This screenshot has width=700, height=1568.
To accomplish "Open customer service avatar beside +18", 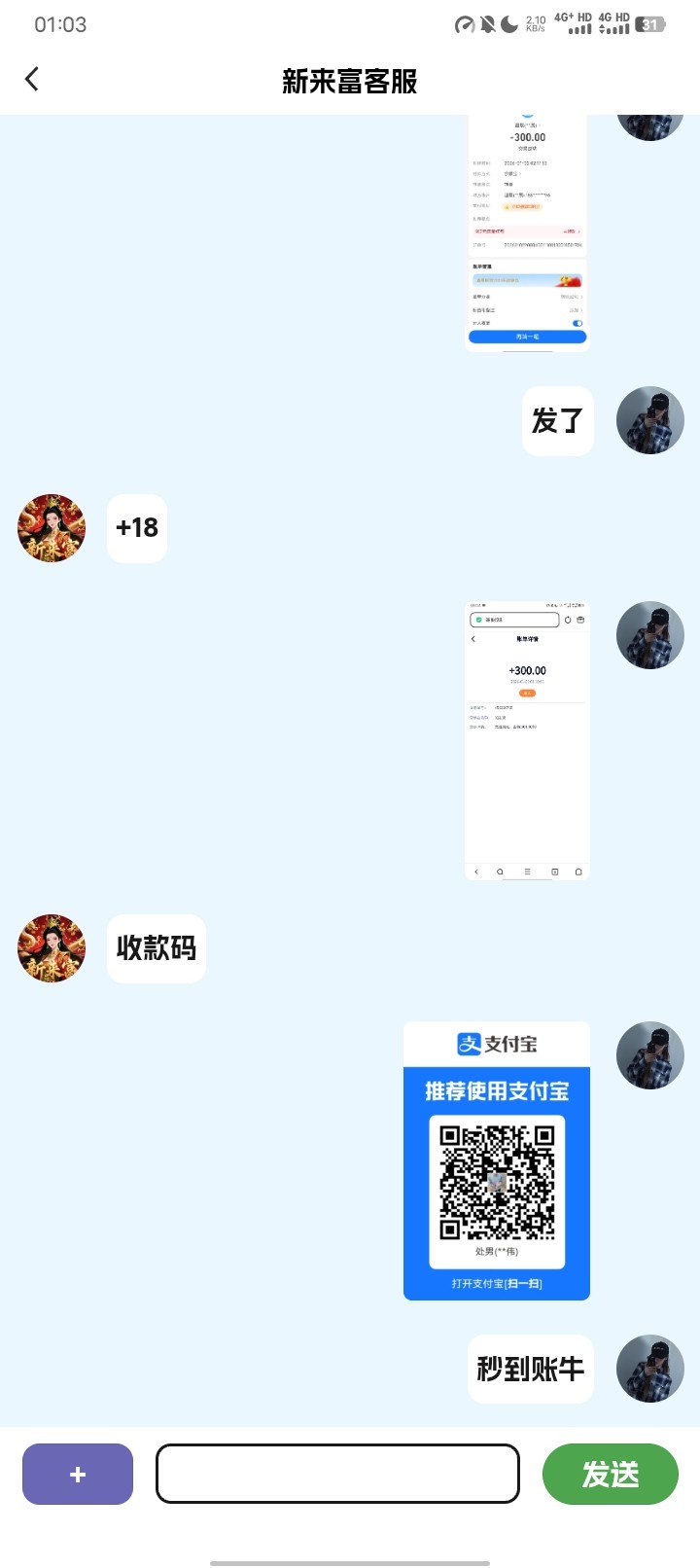I will (52, 528).
